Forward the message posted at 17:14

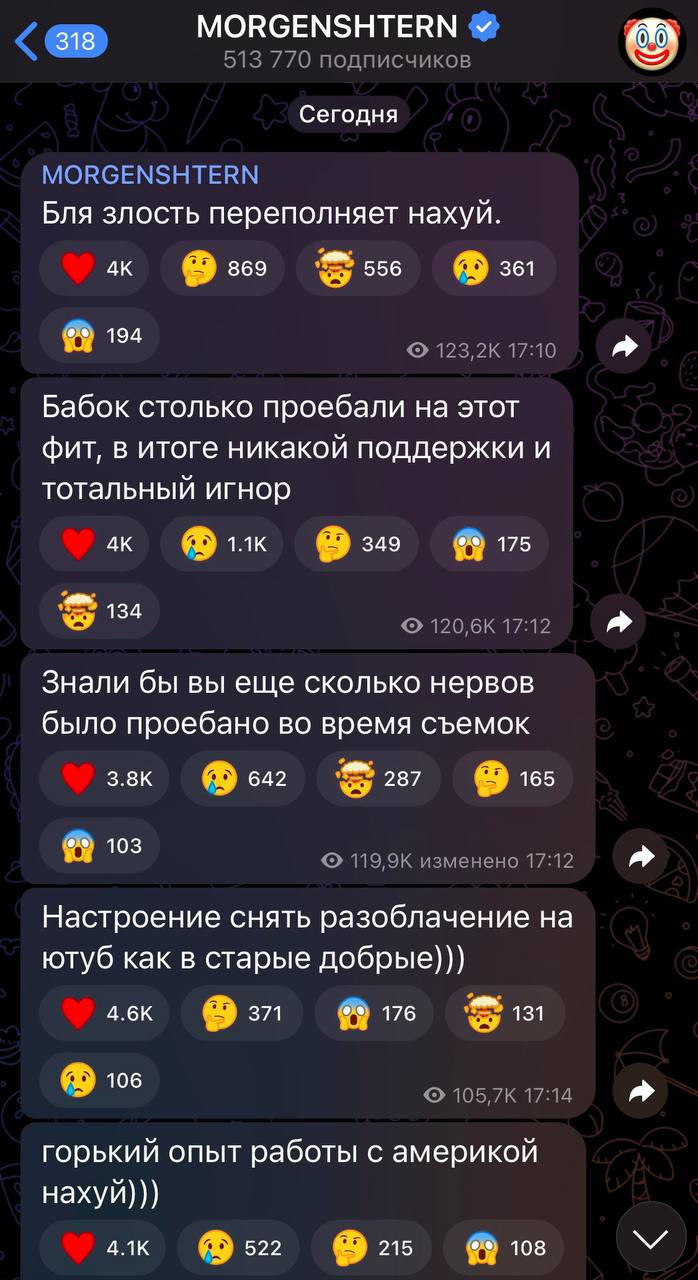[x=641, y=1092]
